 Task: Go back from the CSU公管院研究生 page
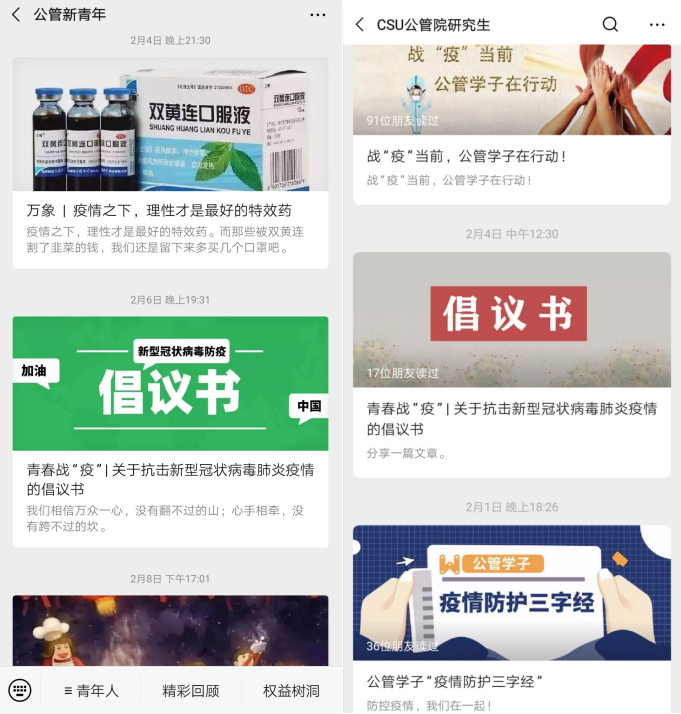360,25
